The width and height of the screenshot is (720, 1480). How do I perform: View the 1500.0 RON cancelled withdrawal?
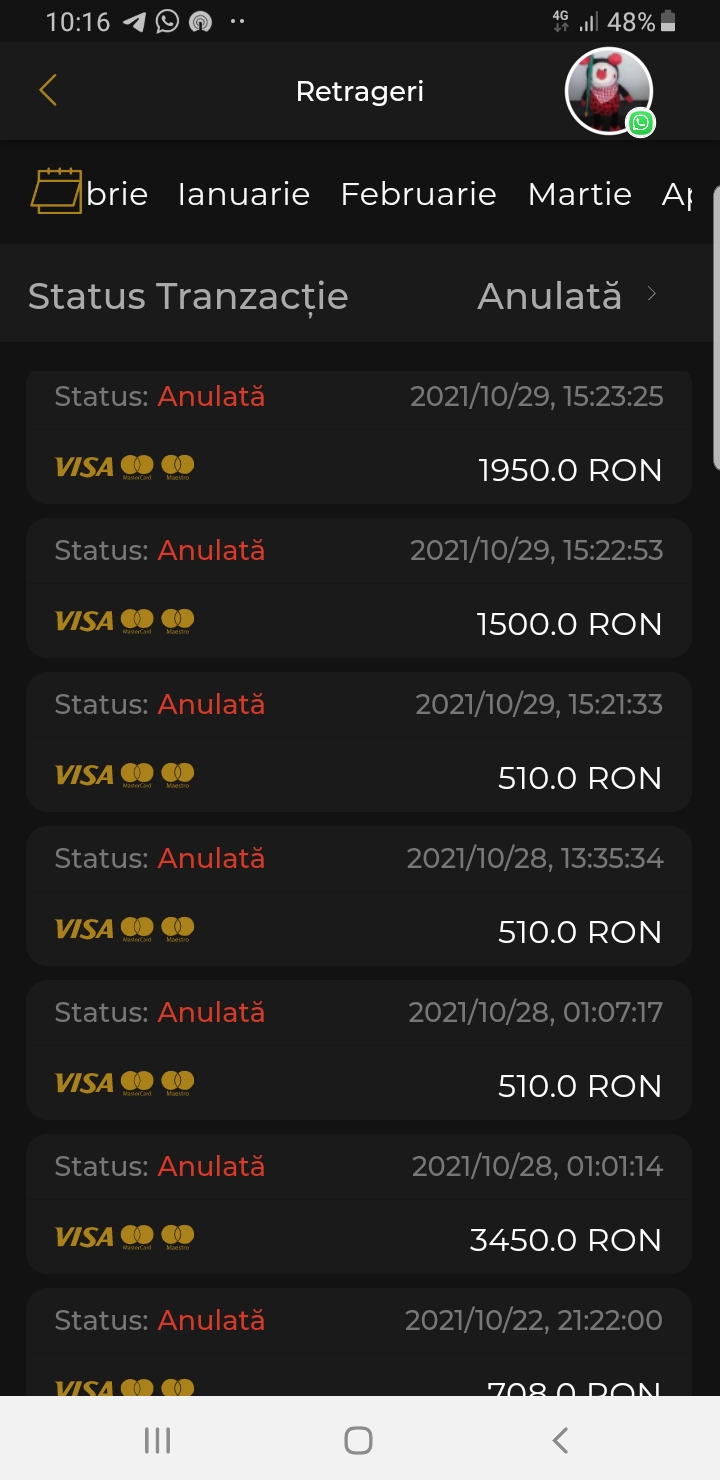click(x=359, y=588)
